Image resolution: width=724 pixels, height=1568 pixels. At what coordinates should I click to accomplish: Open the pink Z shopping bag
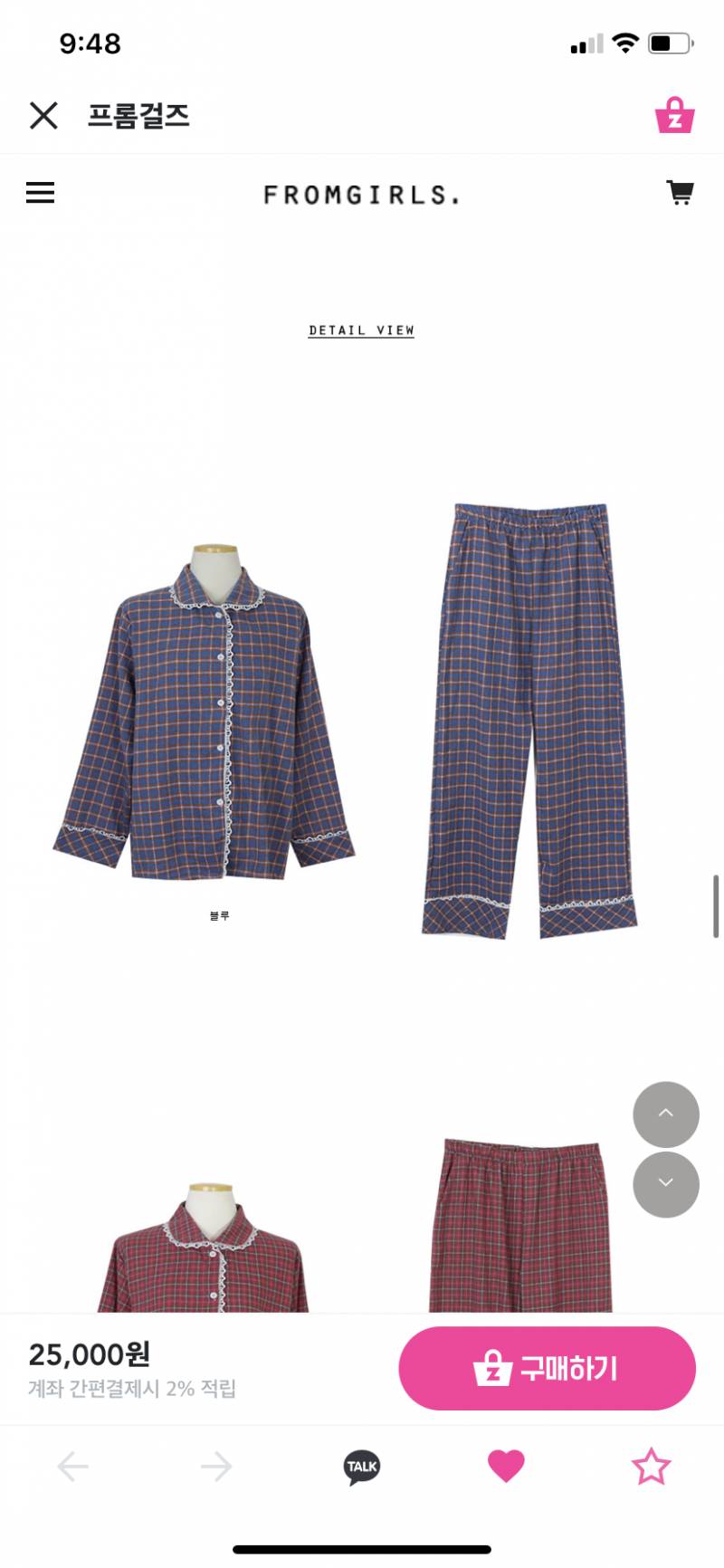[674, 116]
